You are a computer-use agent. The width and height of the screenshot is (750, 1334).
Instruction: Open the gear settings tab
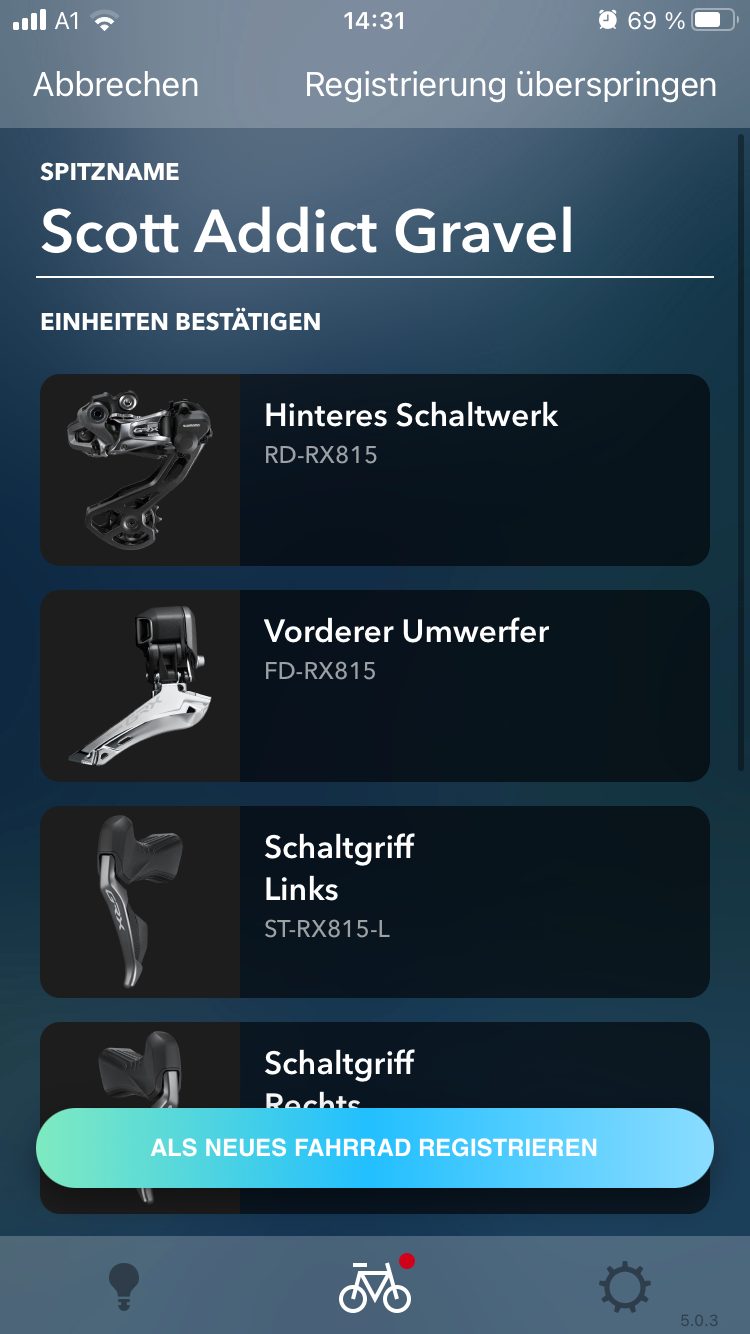coord(625,1286)
